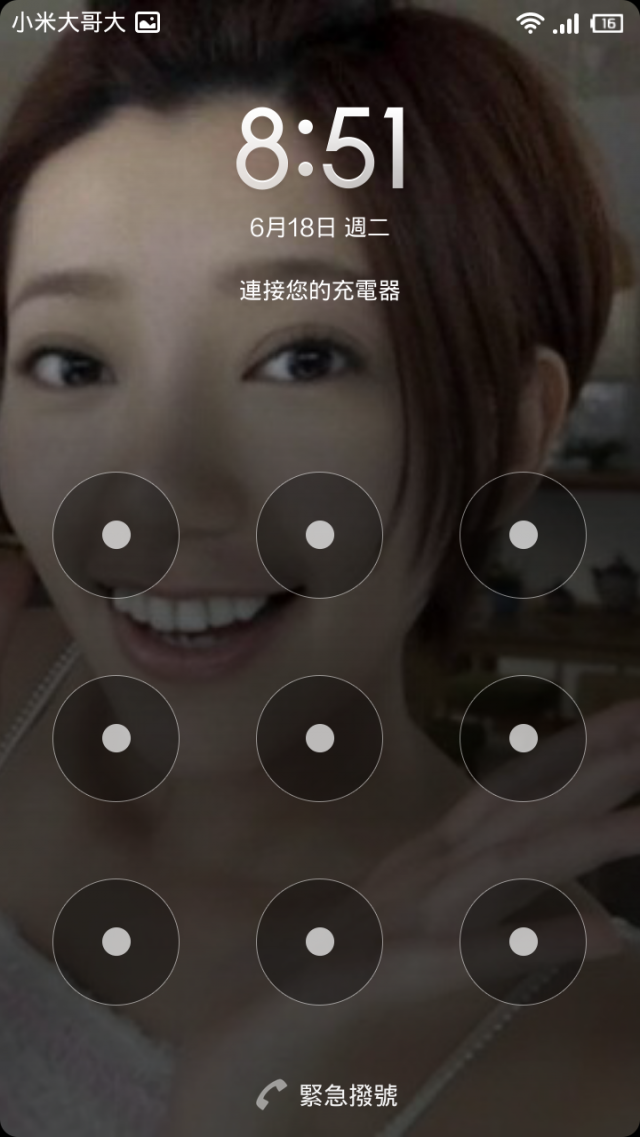640x1138 pixels.
Task: Tap the bottom-left pattern dot
Action: coord(116,942)
